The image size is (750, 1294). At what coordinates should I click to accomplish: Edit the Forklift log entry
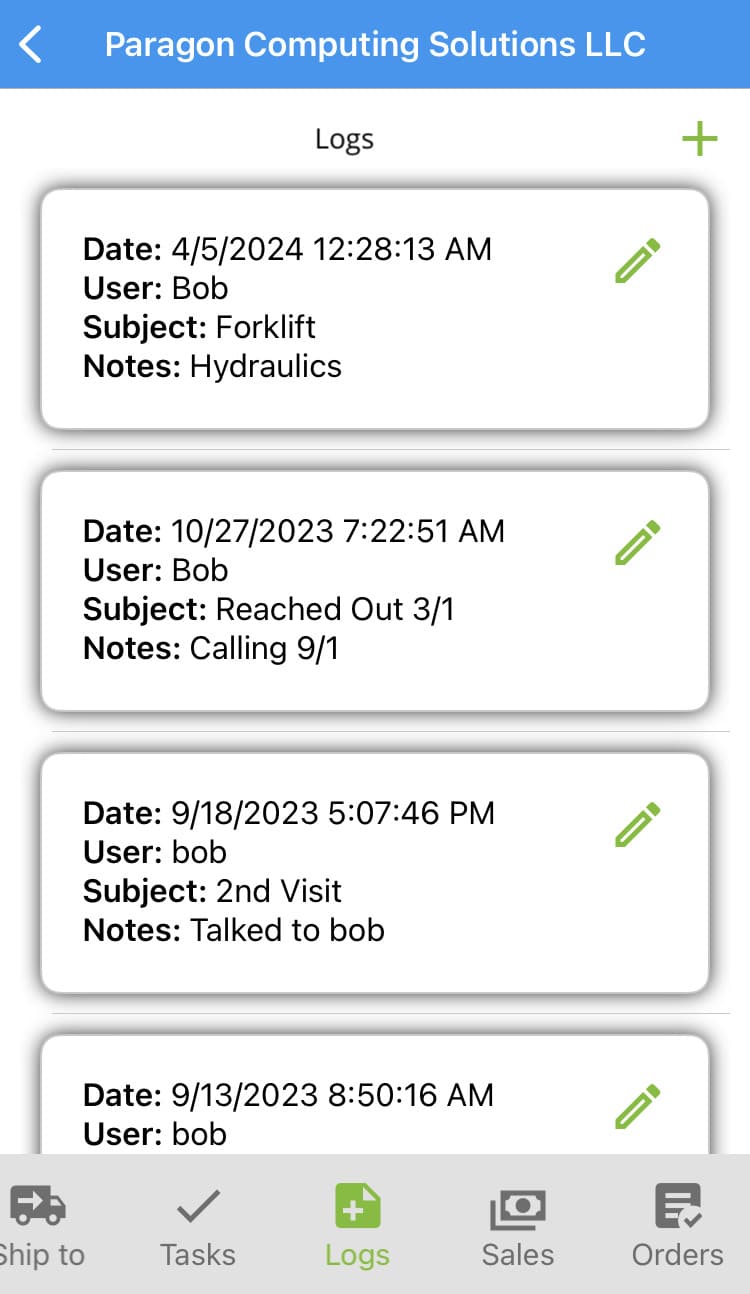coord(637,261)
